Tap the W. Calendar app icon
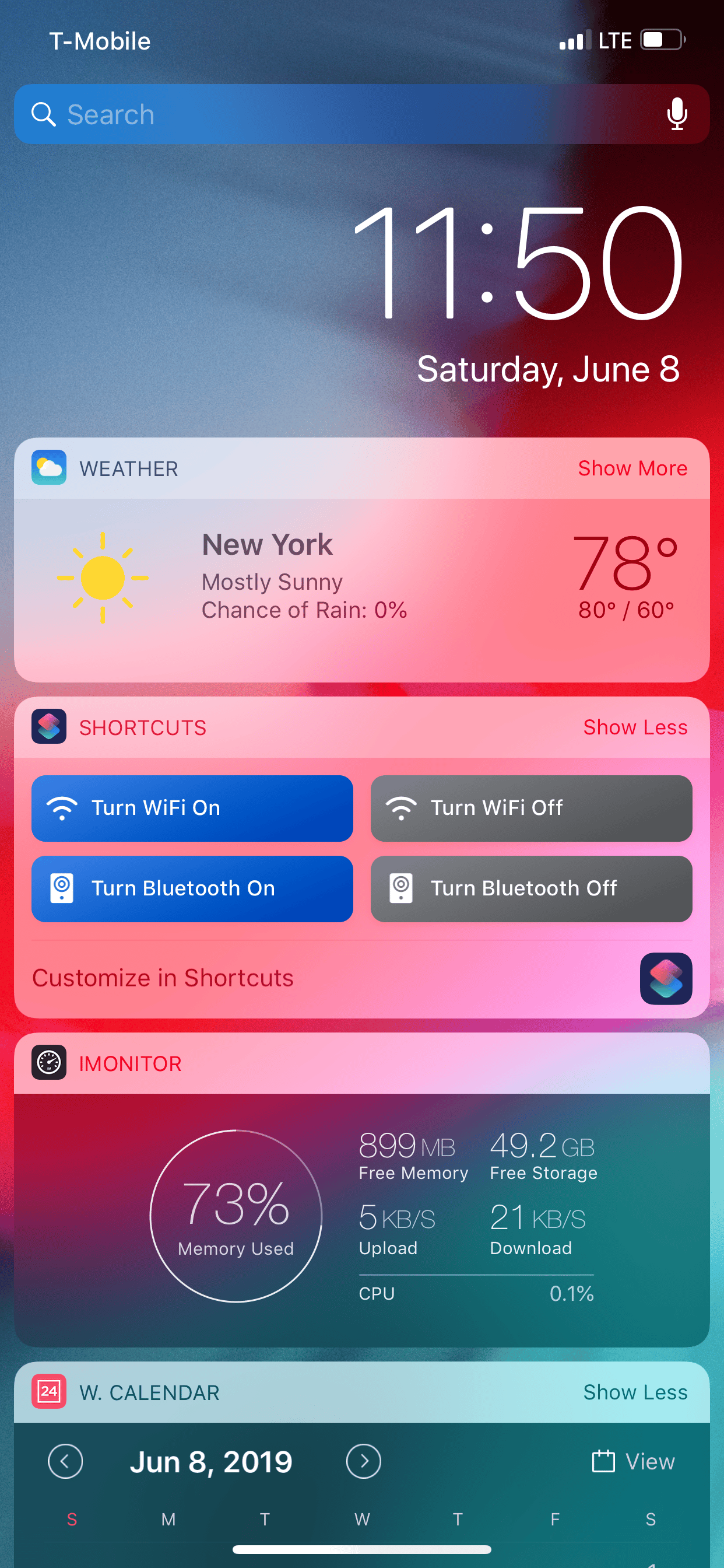Viewport: 724px width, 1568px height. [x=48, y=1392]
